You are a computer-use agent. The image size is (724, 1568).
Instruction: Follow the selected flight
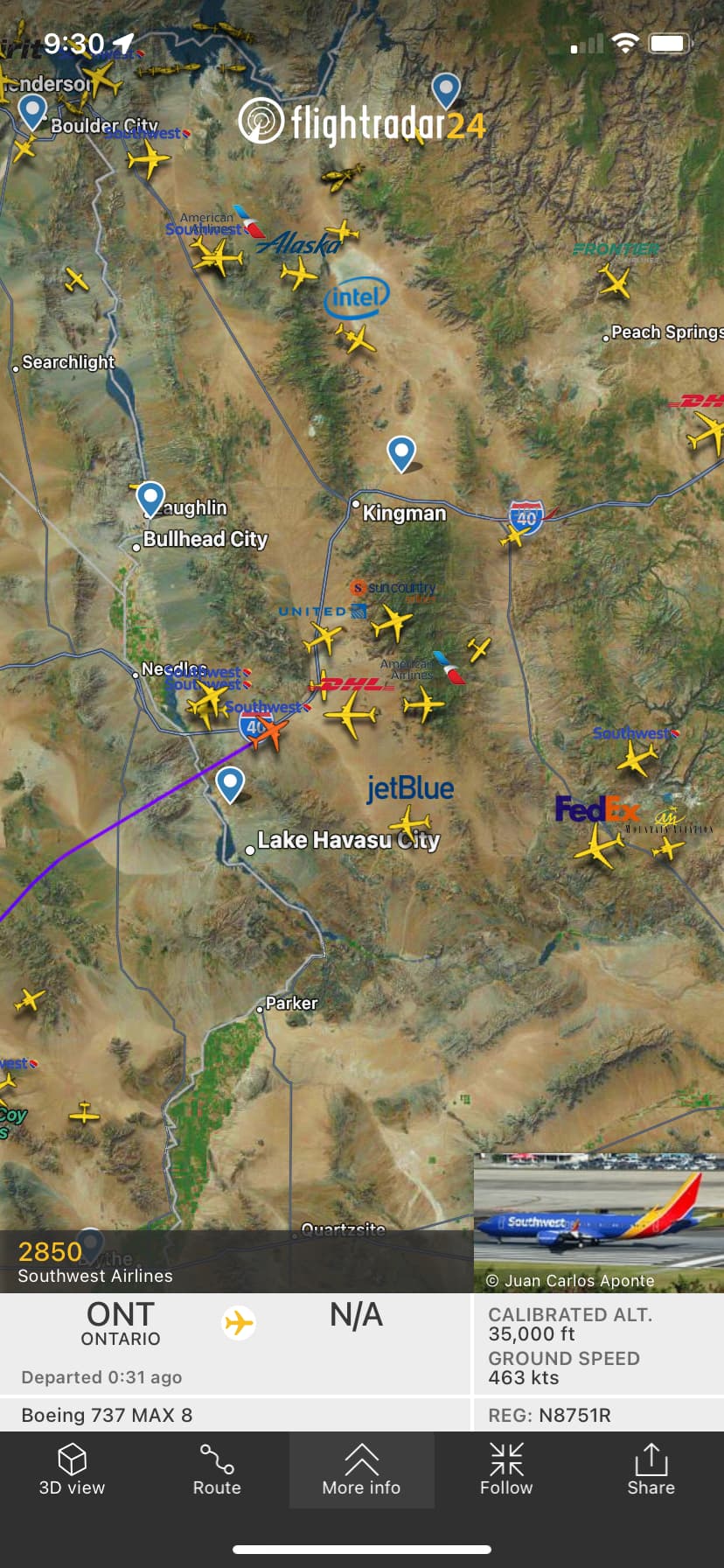tap(506, 1469)
